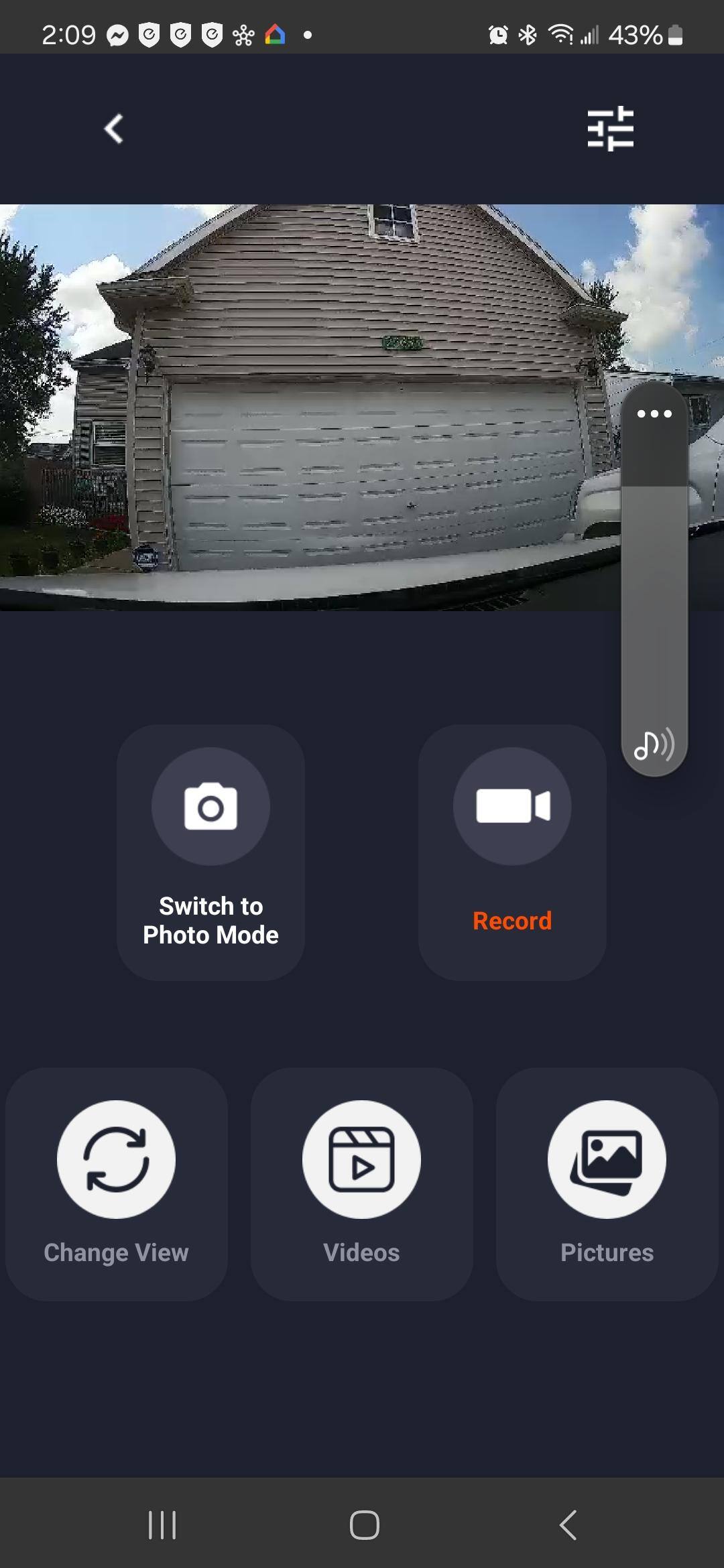
Task: Open the camera settings sliders icon
Action: [x=610, y=128]
